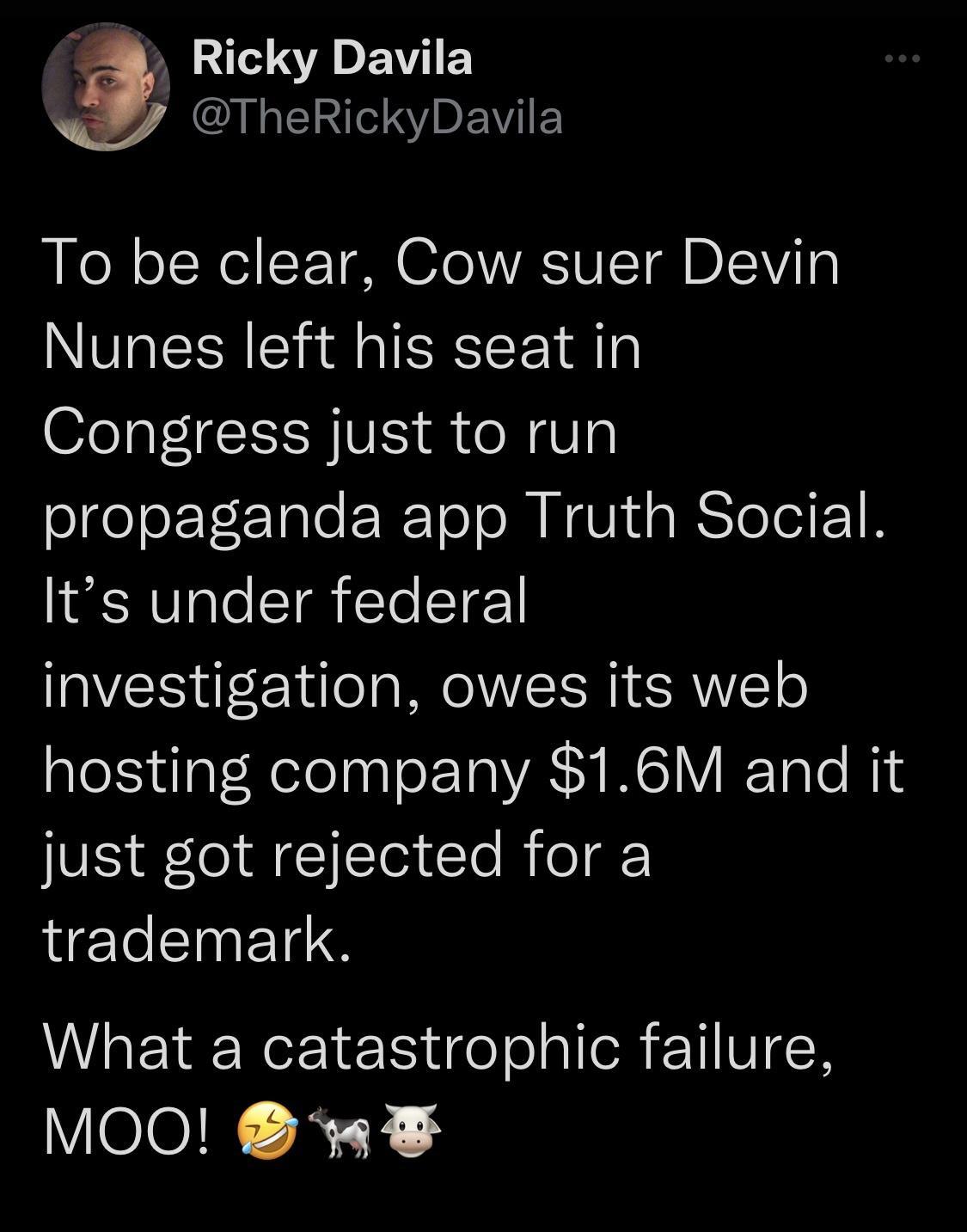Image resolution: width=967 pixels, height=1232 pixels.
Task: Click Ricky Davila's profile picture
Action: pos(106,86)
